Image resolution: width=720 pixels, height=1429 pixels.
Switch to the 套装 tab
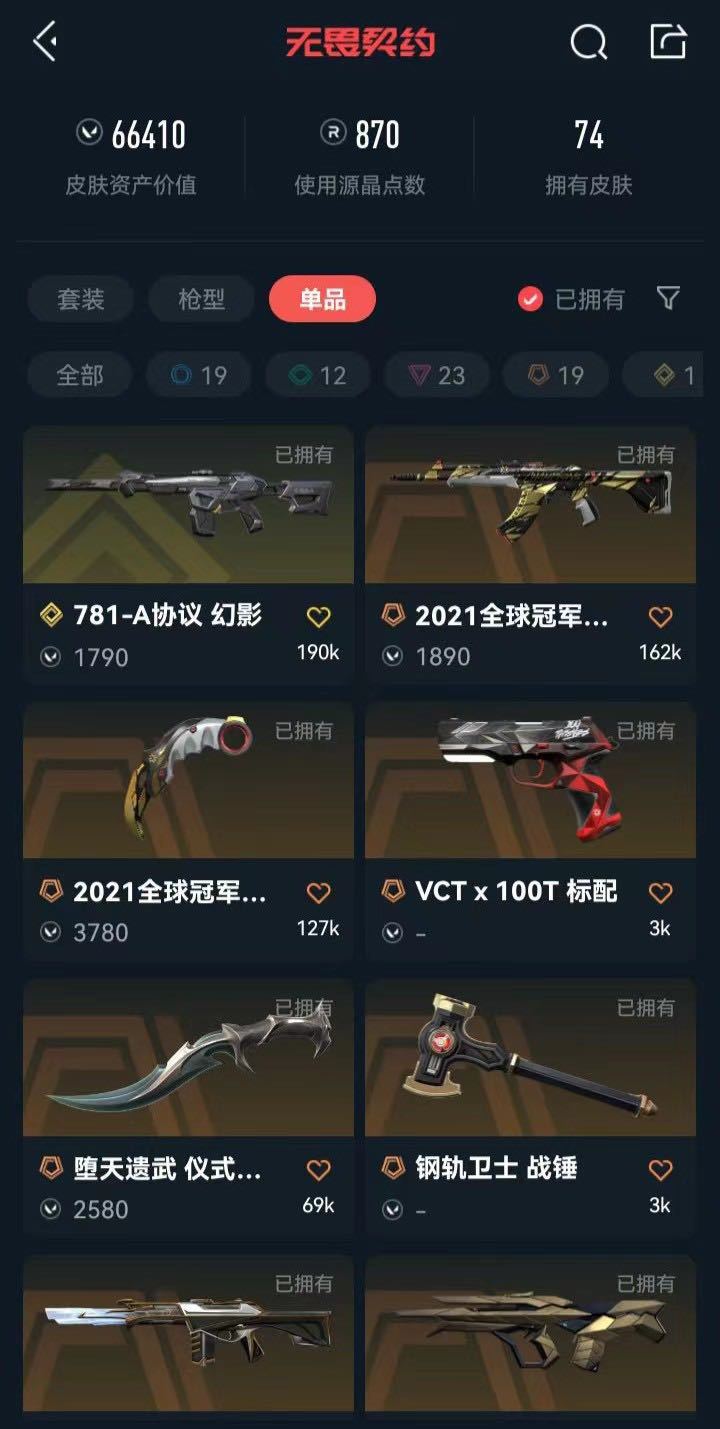(x=80, y=299)
